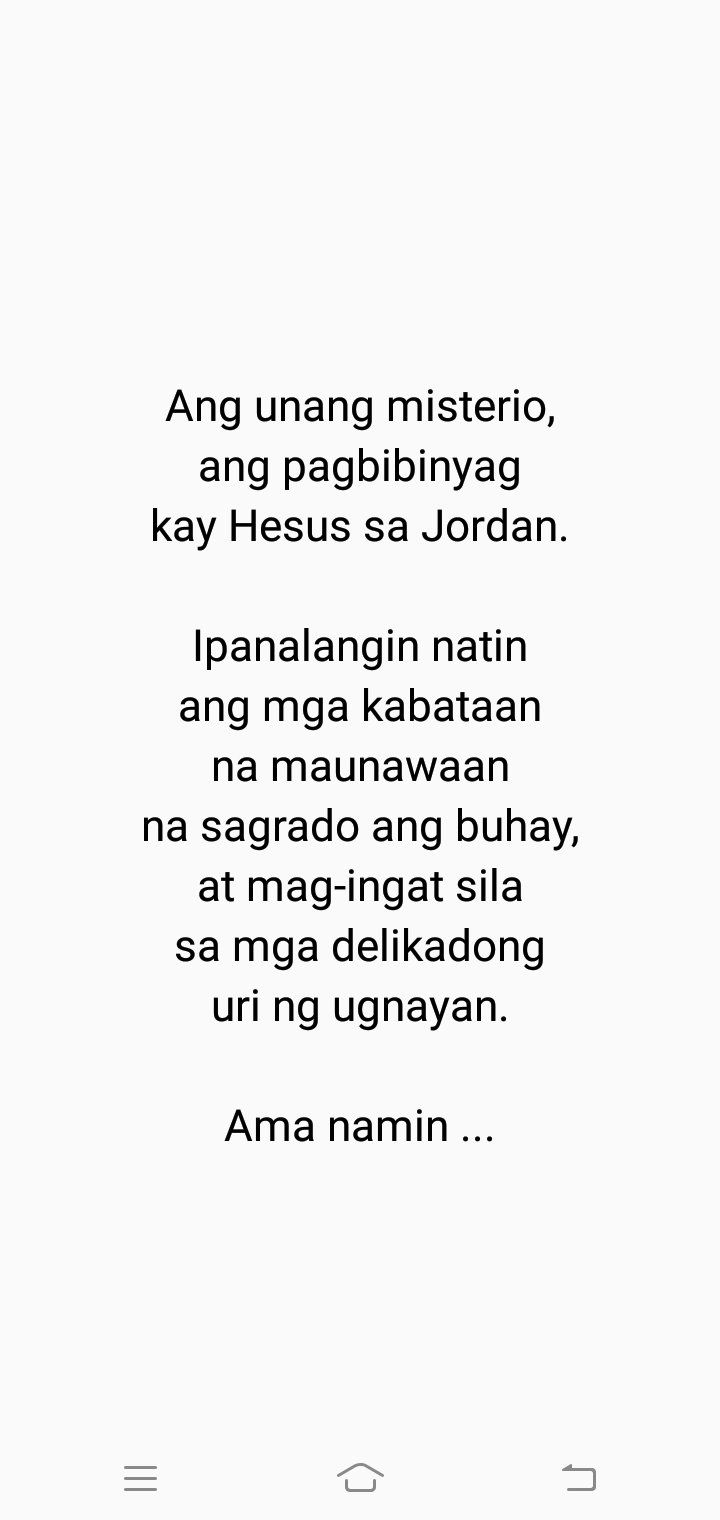Screen dimensions: 720x1520
Task: Tap the system back button
Action: pyautogui.click(x=579, y=1477)
